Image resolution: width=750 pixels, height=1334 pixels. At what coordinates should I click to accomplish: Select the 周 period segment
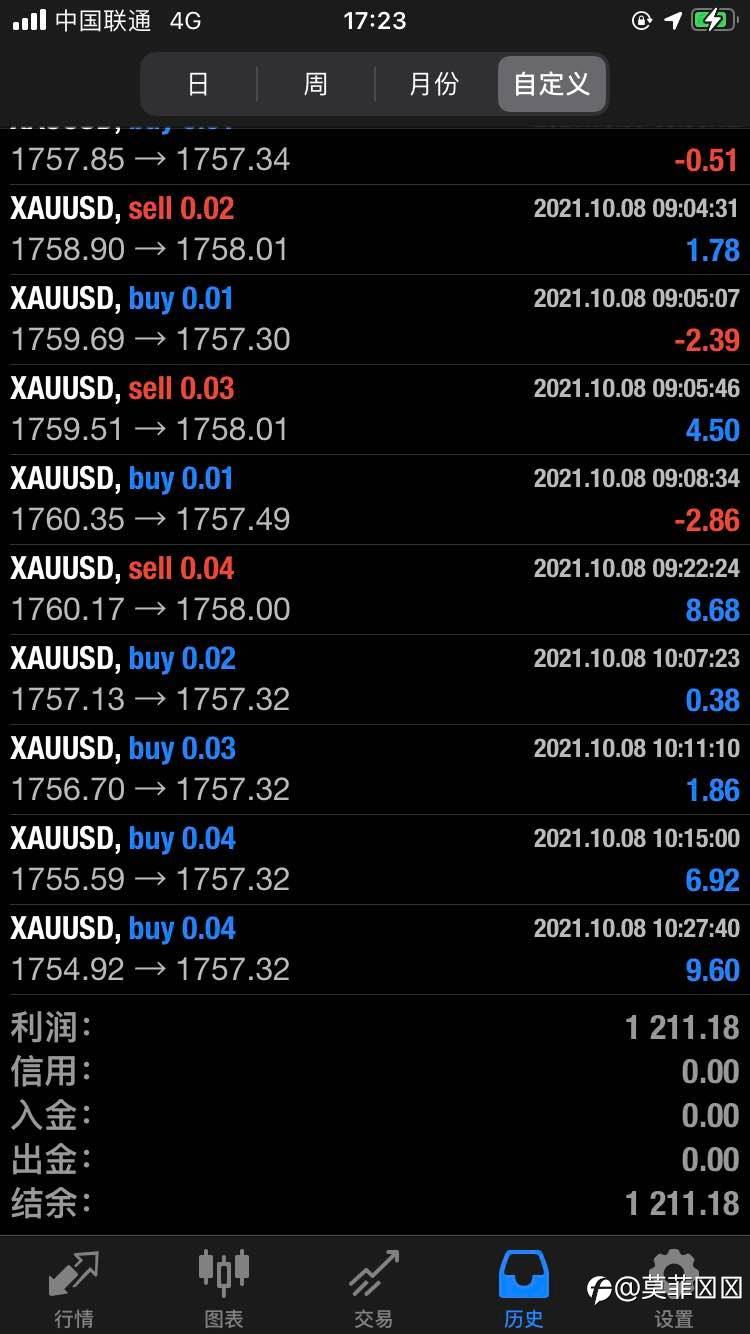[x=316, y=84]
